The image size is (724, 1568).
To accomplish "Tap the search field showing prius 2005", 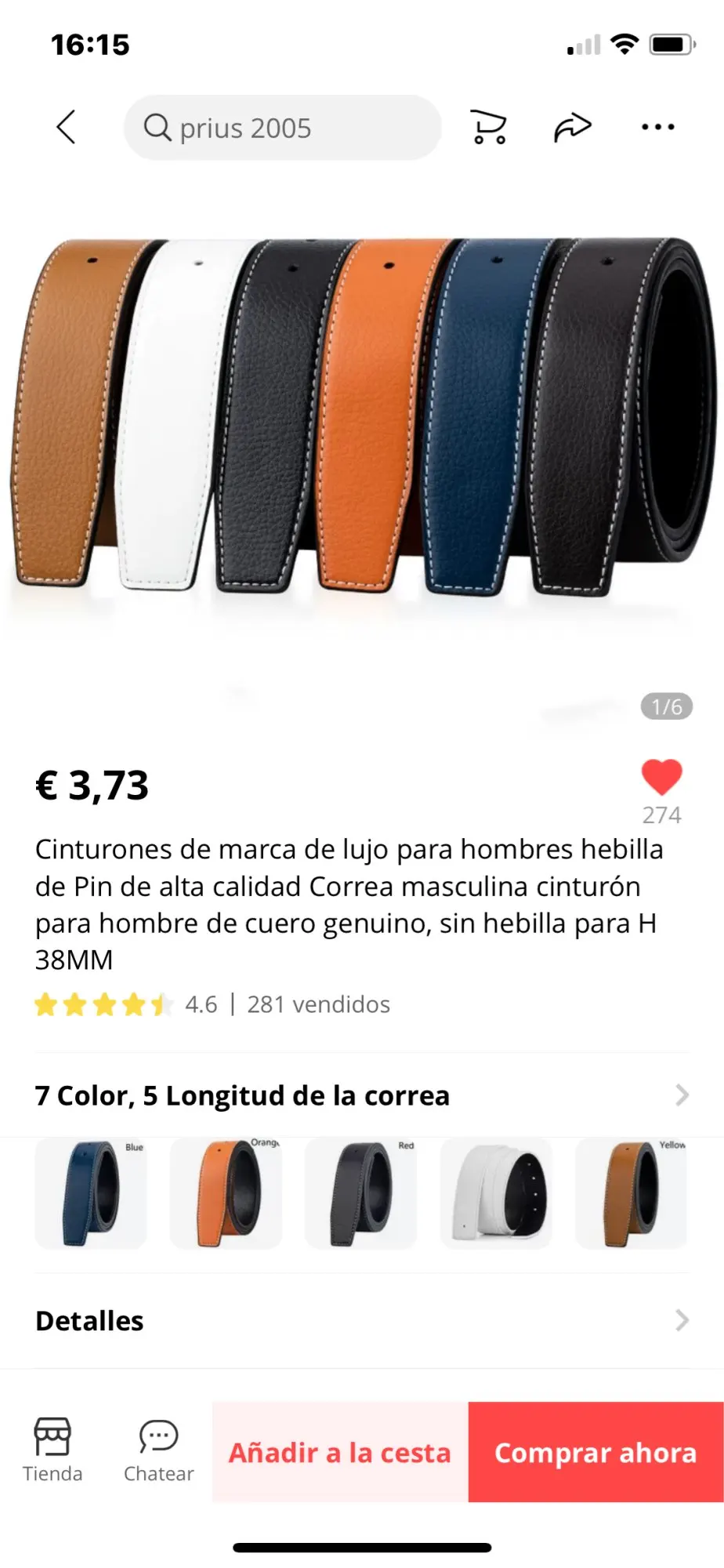I will click(282, 128).
